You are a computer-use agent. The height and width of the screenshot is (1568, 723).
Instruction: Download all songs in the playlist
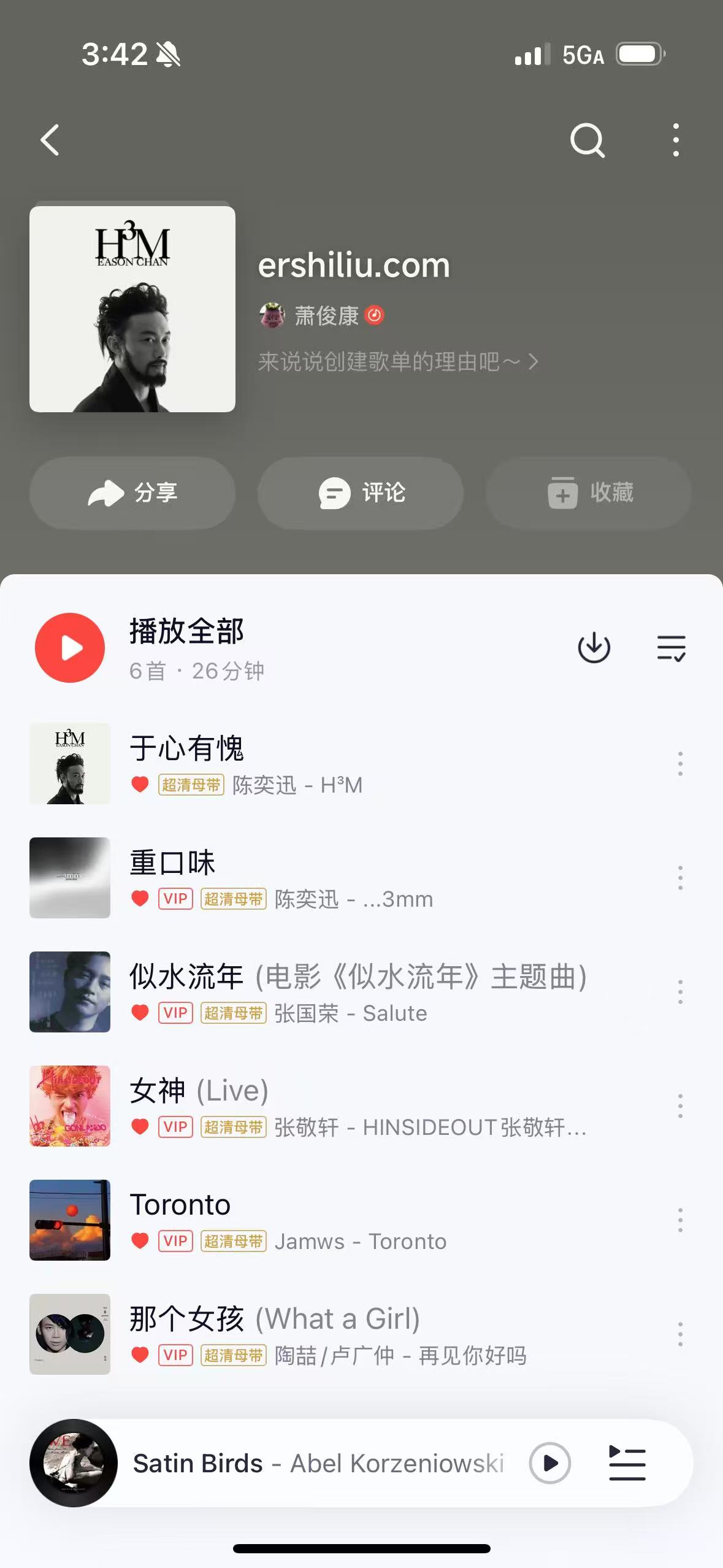[x=594, y=648]
